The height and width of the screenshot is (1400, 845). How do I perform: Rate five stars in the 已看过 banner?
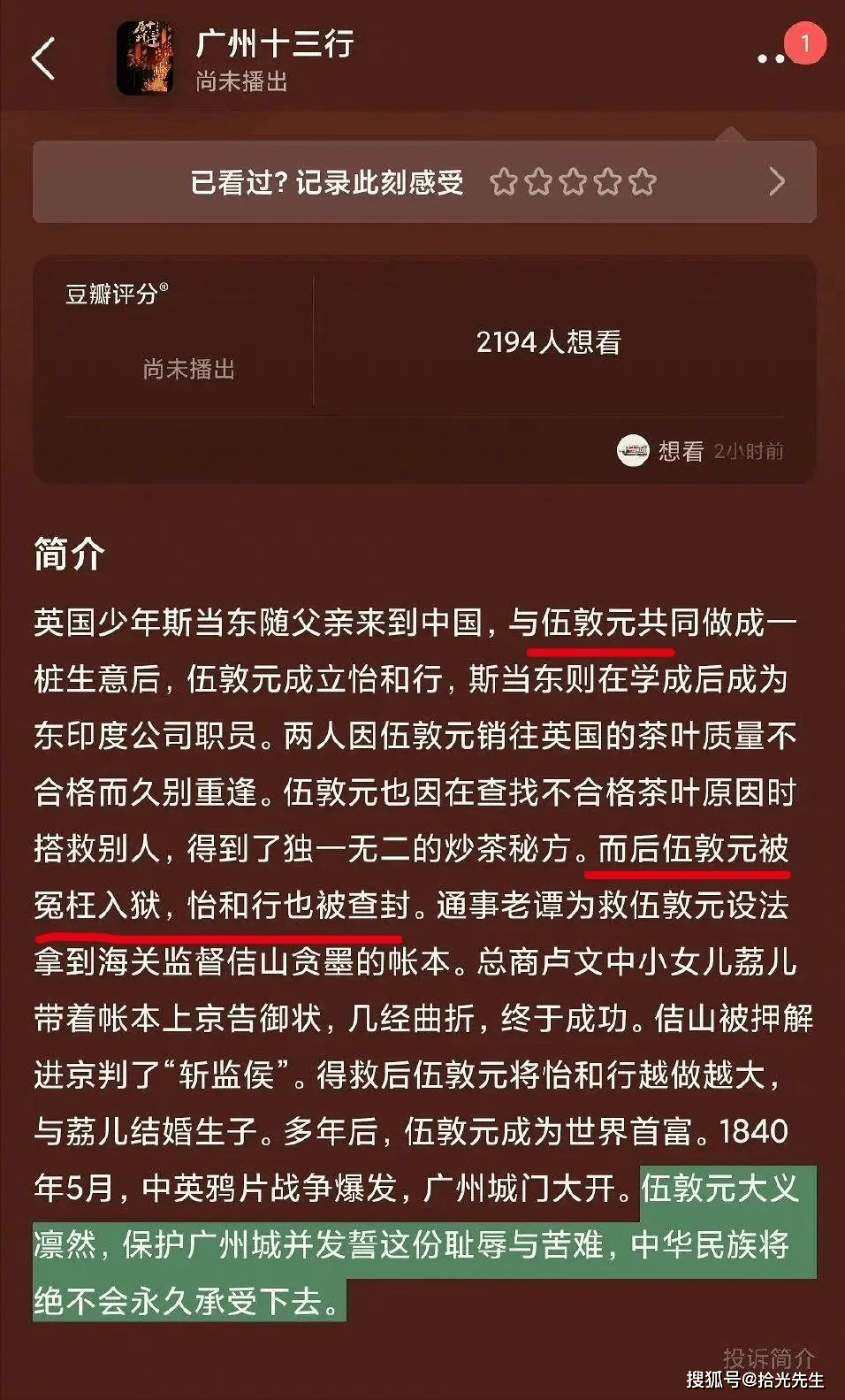(643, 182)
